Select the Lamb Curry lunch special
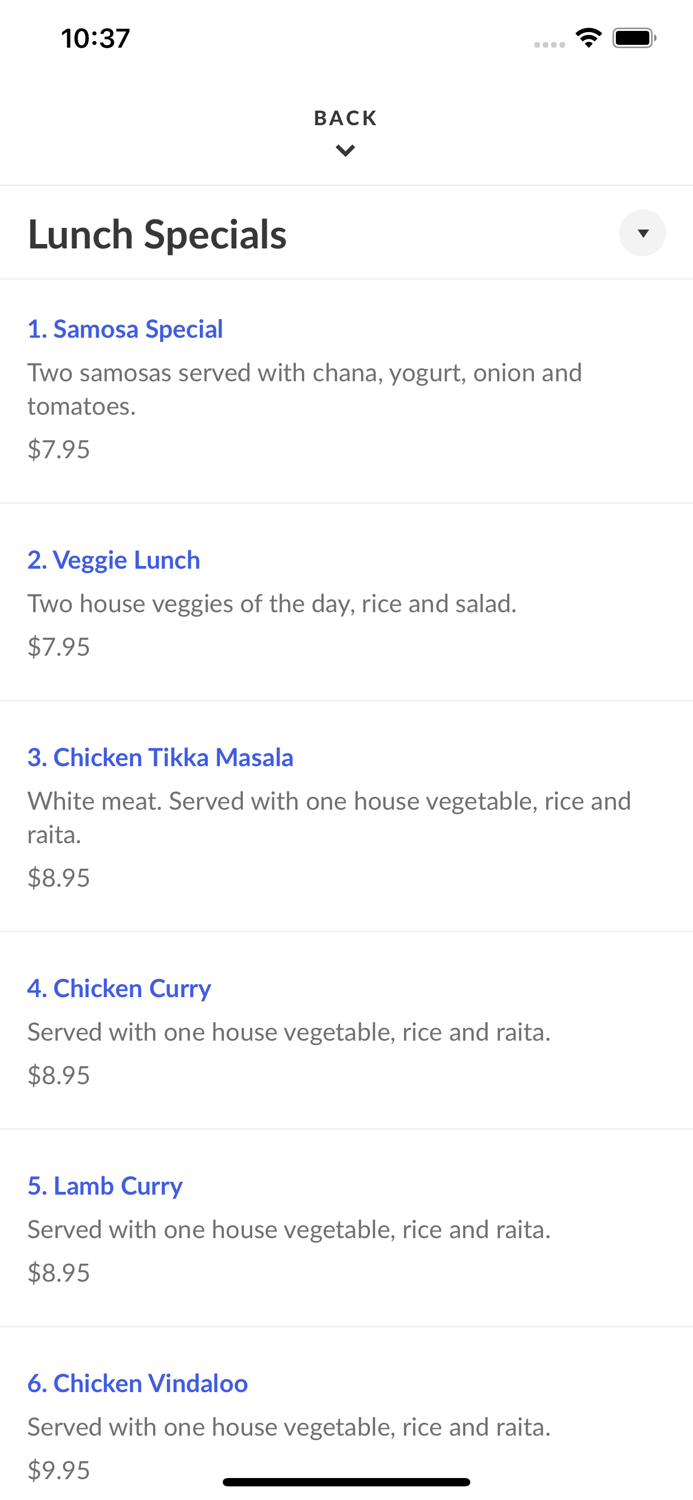Screen dimensions: 693x1500 pyautogui.click(x=105, y=1186)
